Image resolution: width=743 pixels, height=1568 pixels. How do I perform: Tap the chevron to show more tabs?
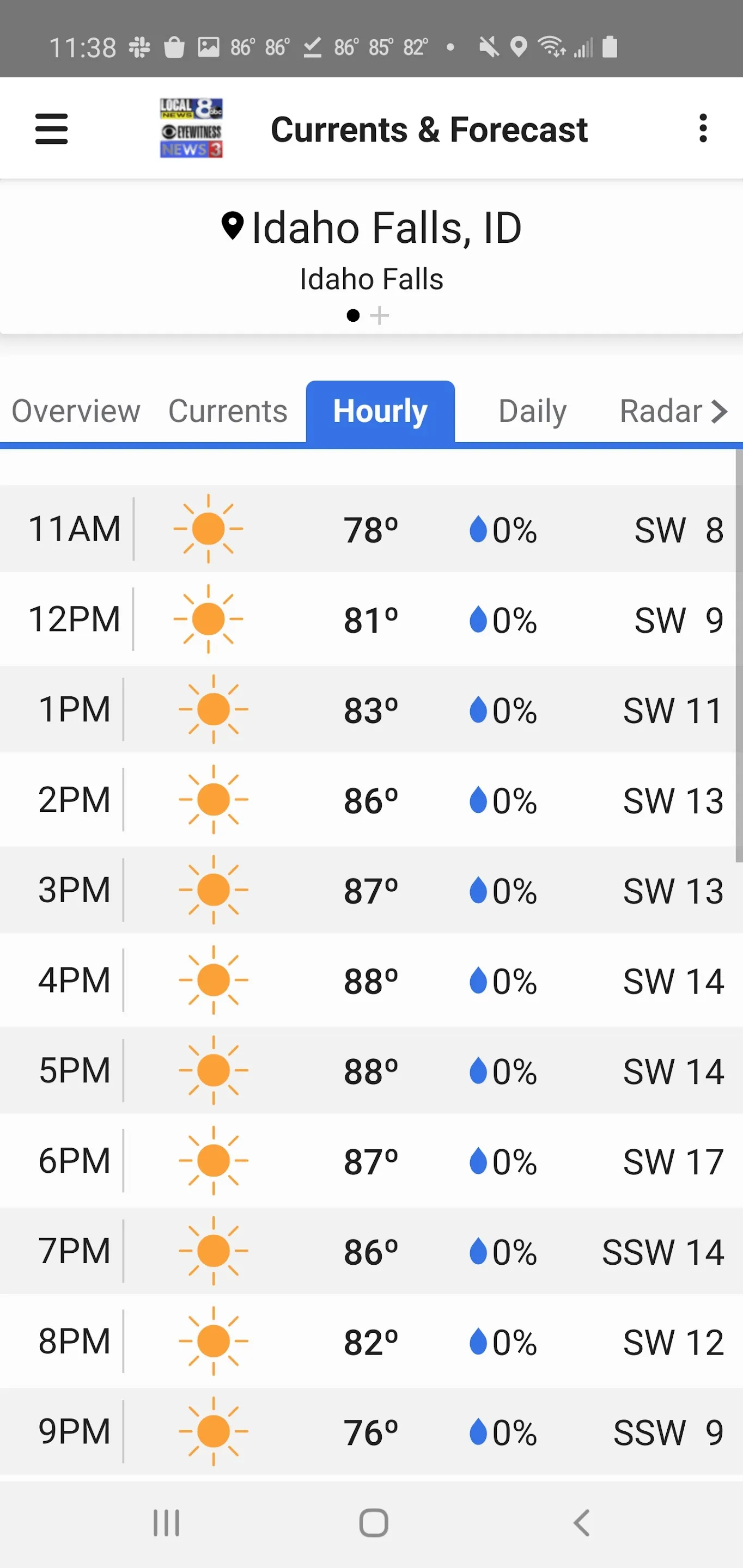(x=720, y=412)
